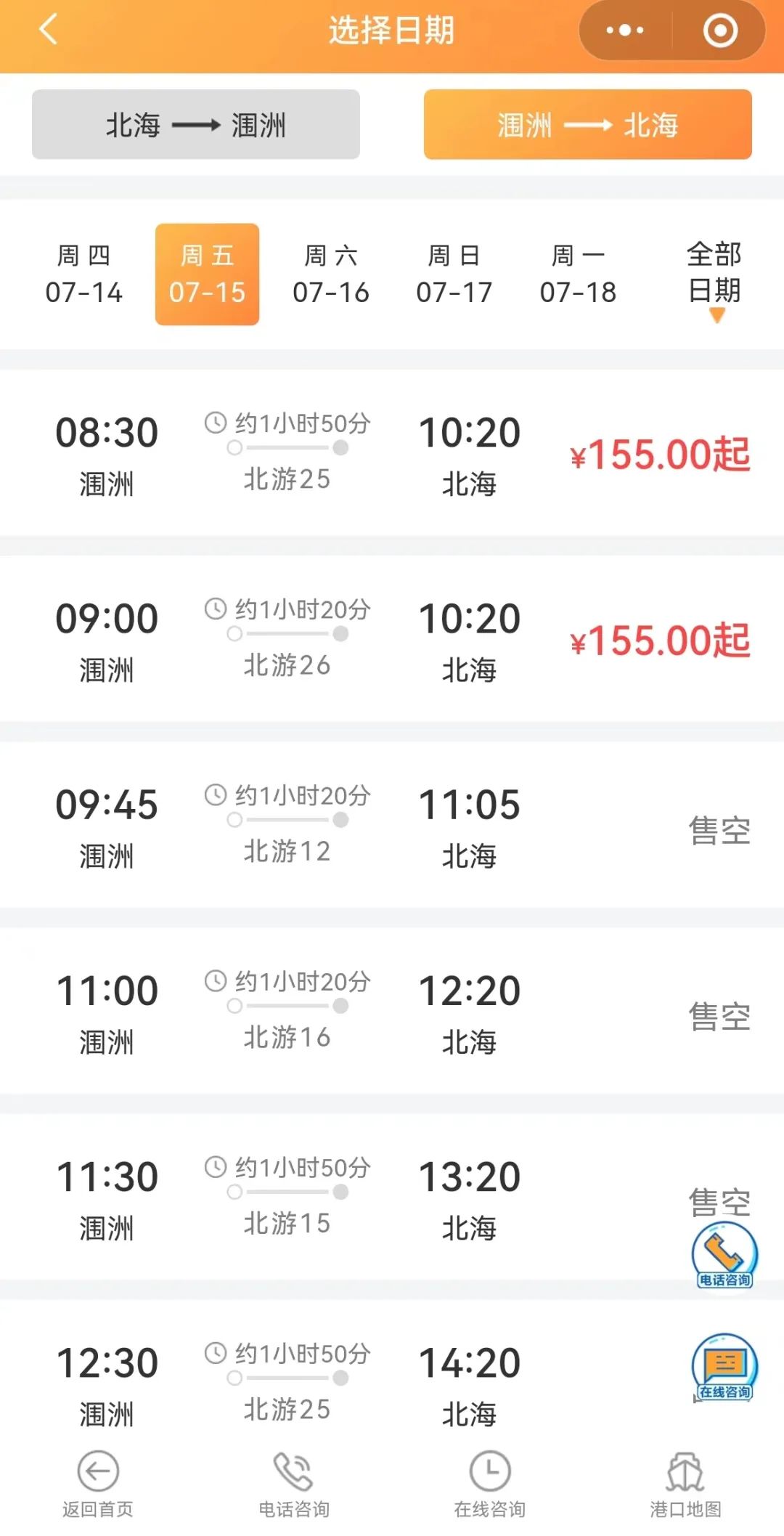View the 港口地图 port map

click(685, 1483)
